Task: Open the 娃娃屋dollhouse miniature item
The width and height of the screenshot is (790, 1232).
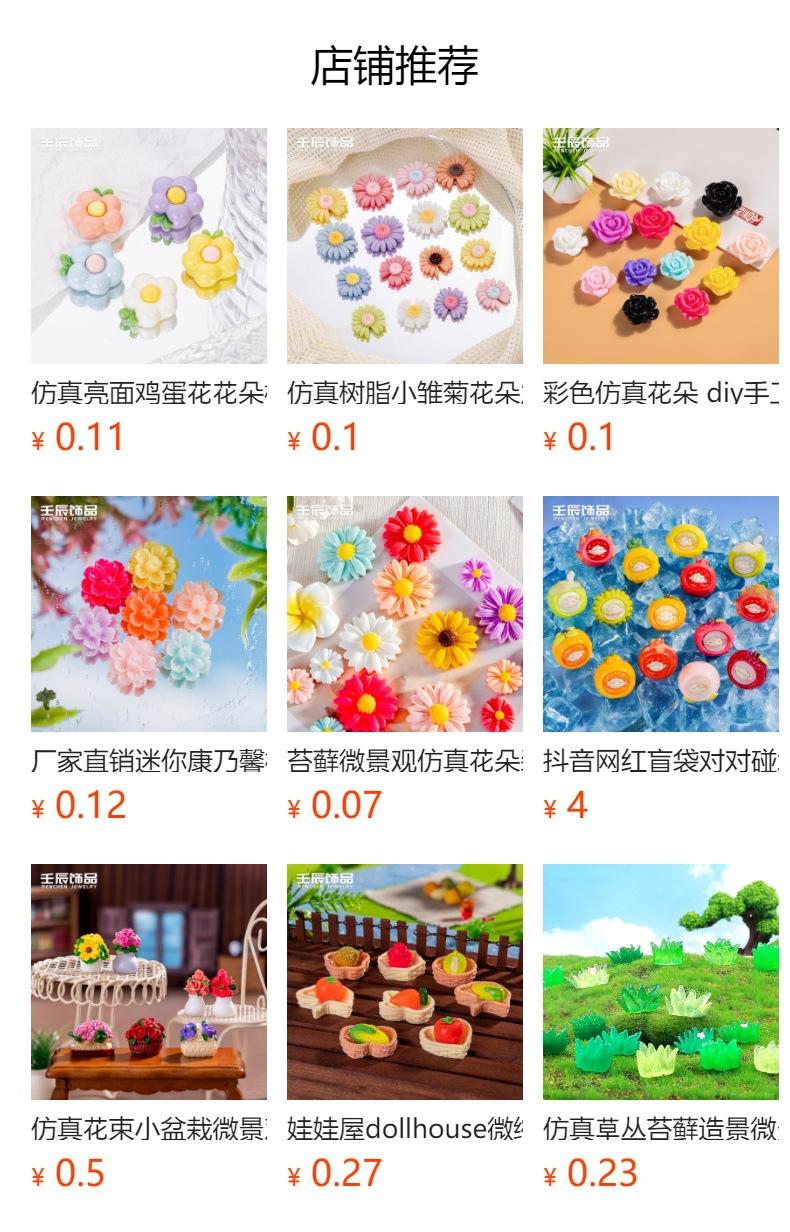Action: click(405, 982)
